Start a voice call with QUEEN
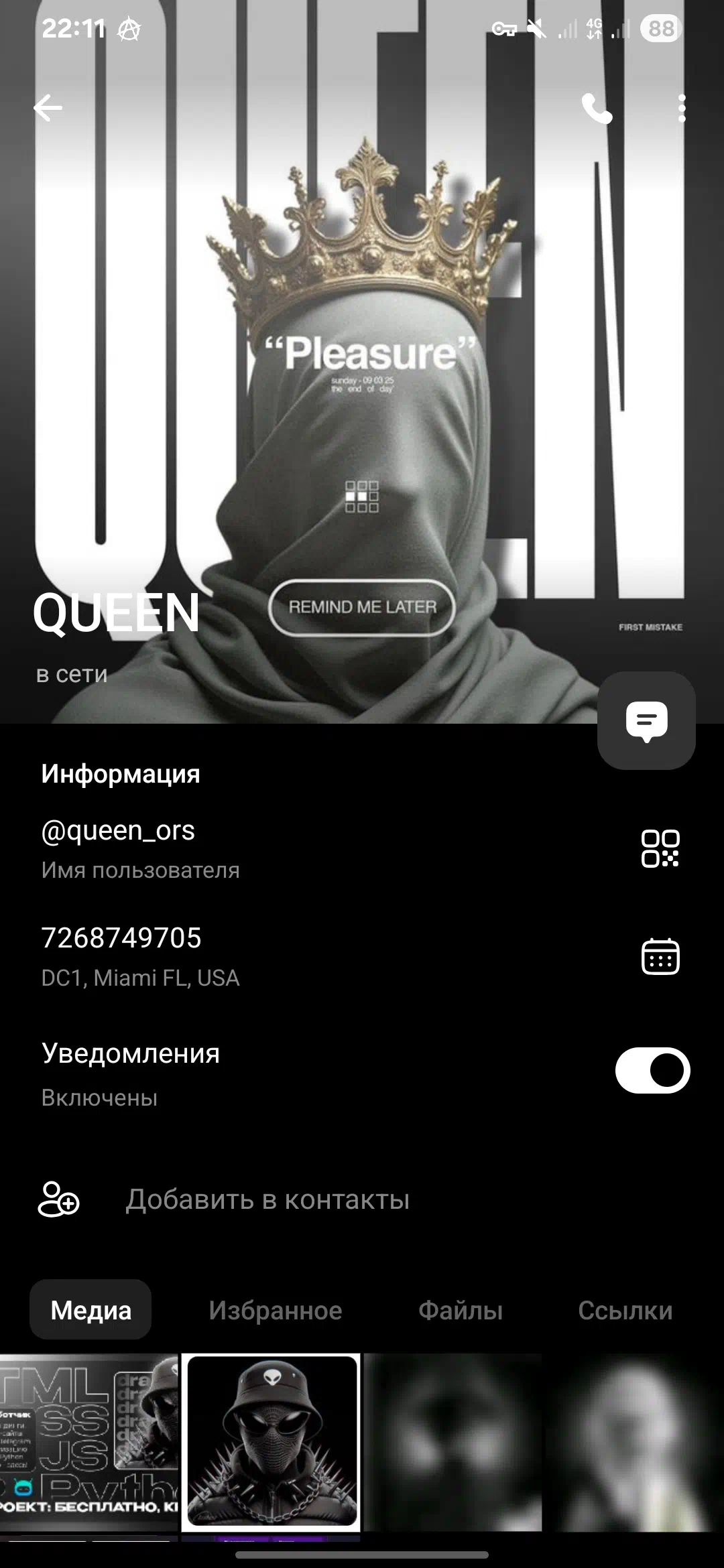Screen dimensions: 724x1568 (x=597, y=109)
